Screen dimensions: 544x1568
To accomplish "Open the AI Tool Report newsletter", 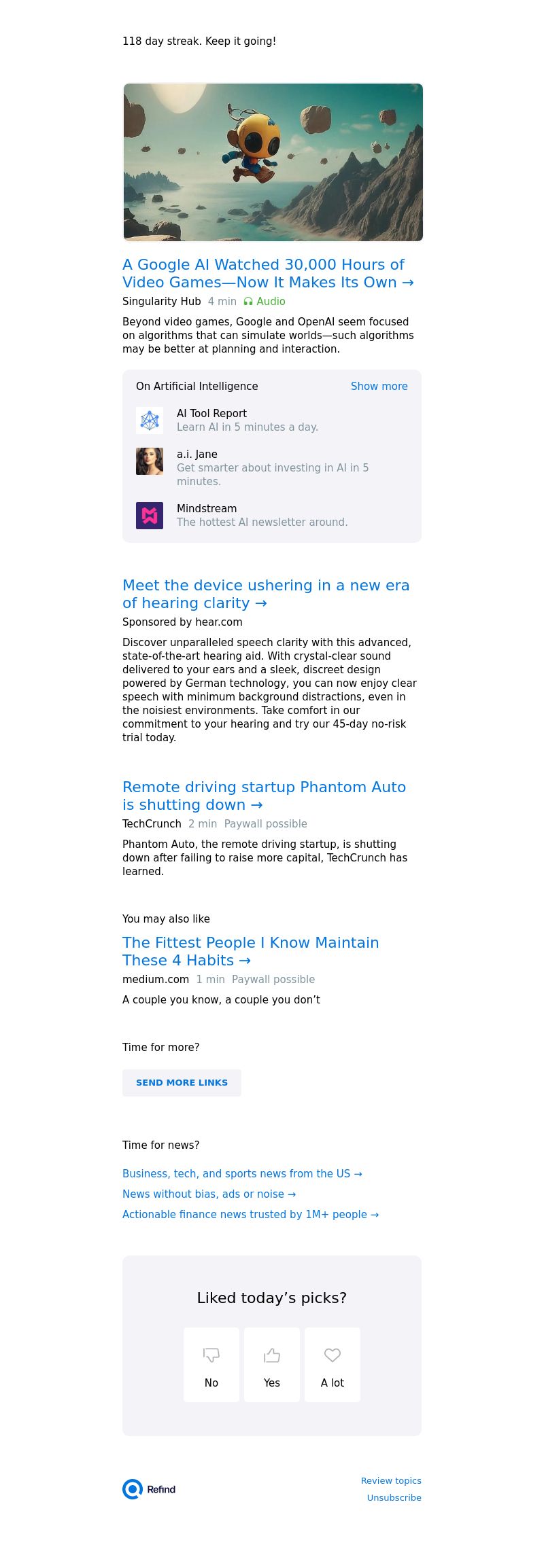I will pyautogui.click(x=272, y=420).
